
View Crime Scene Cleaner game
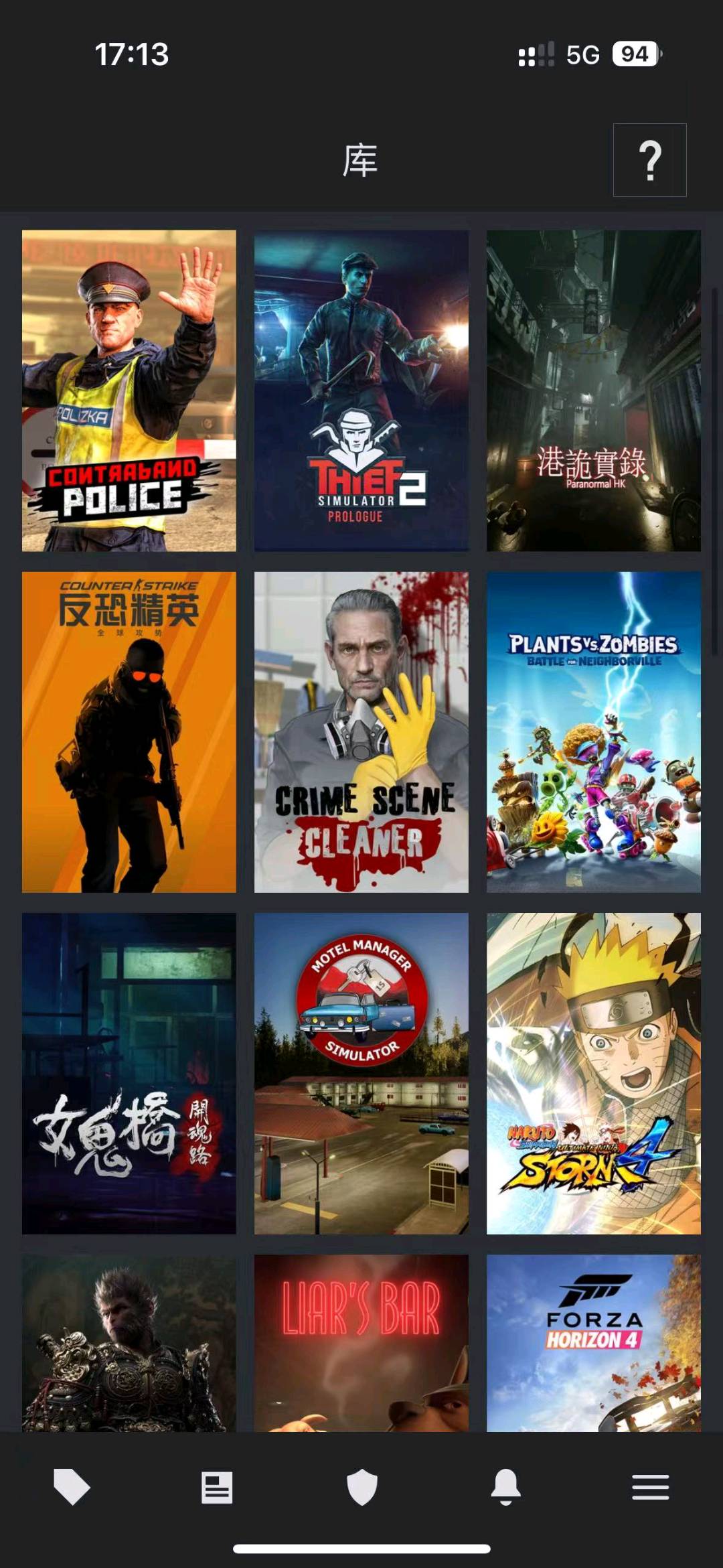point(361,732)
